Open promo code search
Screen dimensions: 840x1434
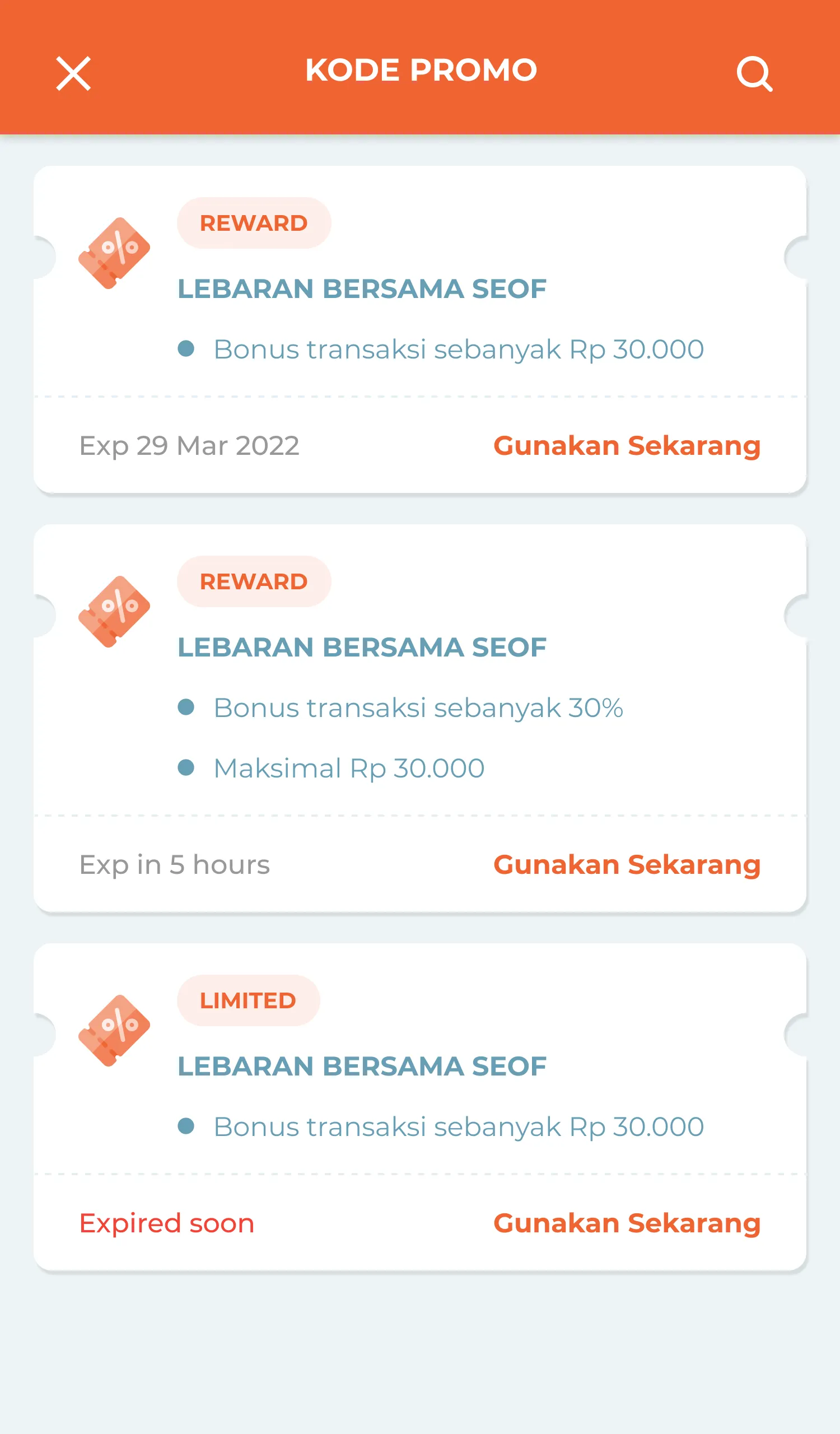coord(754,73)
